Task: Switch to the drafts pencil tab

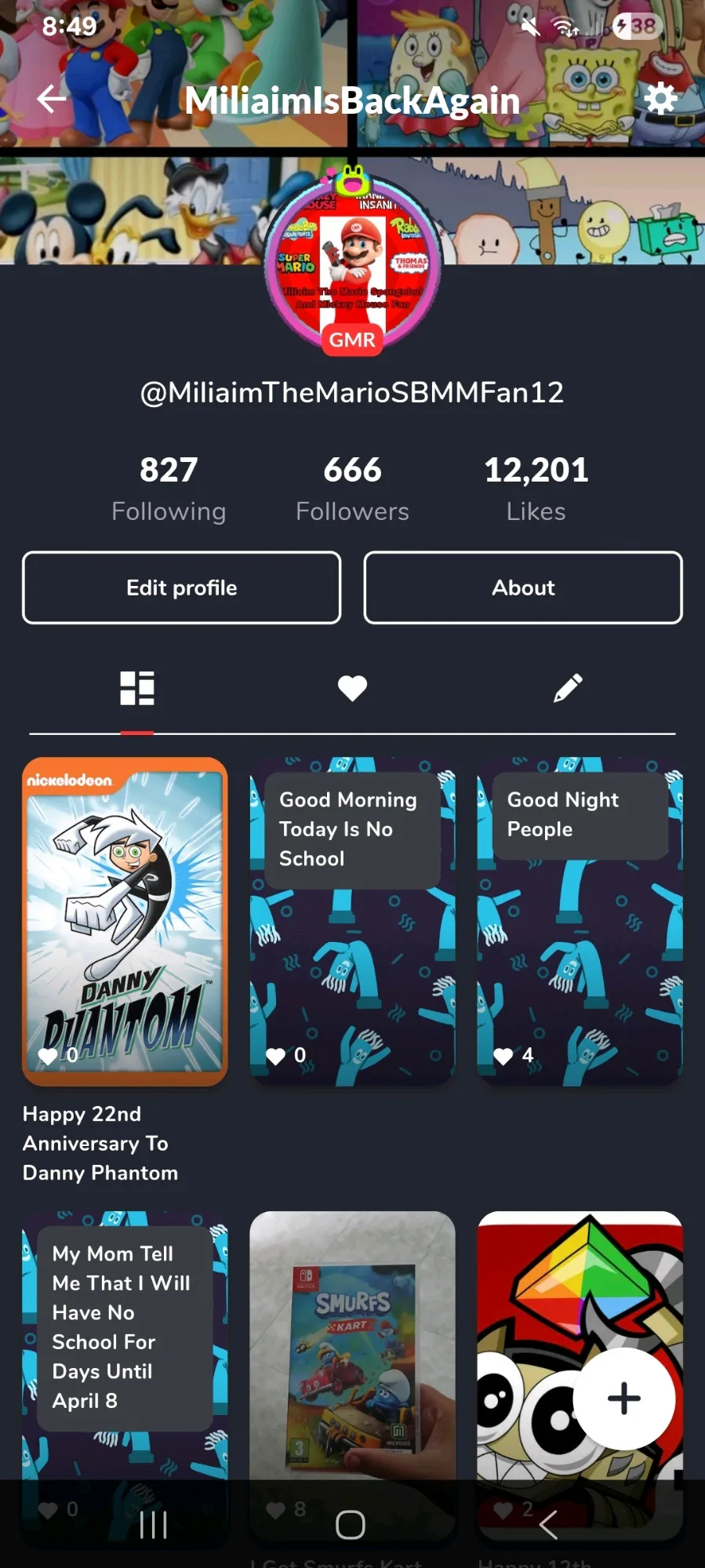Action: pos(568,689)
